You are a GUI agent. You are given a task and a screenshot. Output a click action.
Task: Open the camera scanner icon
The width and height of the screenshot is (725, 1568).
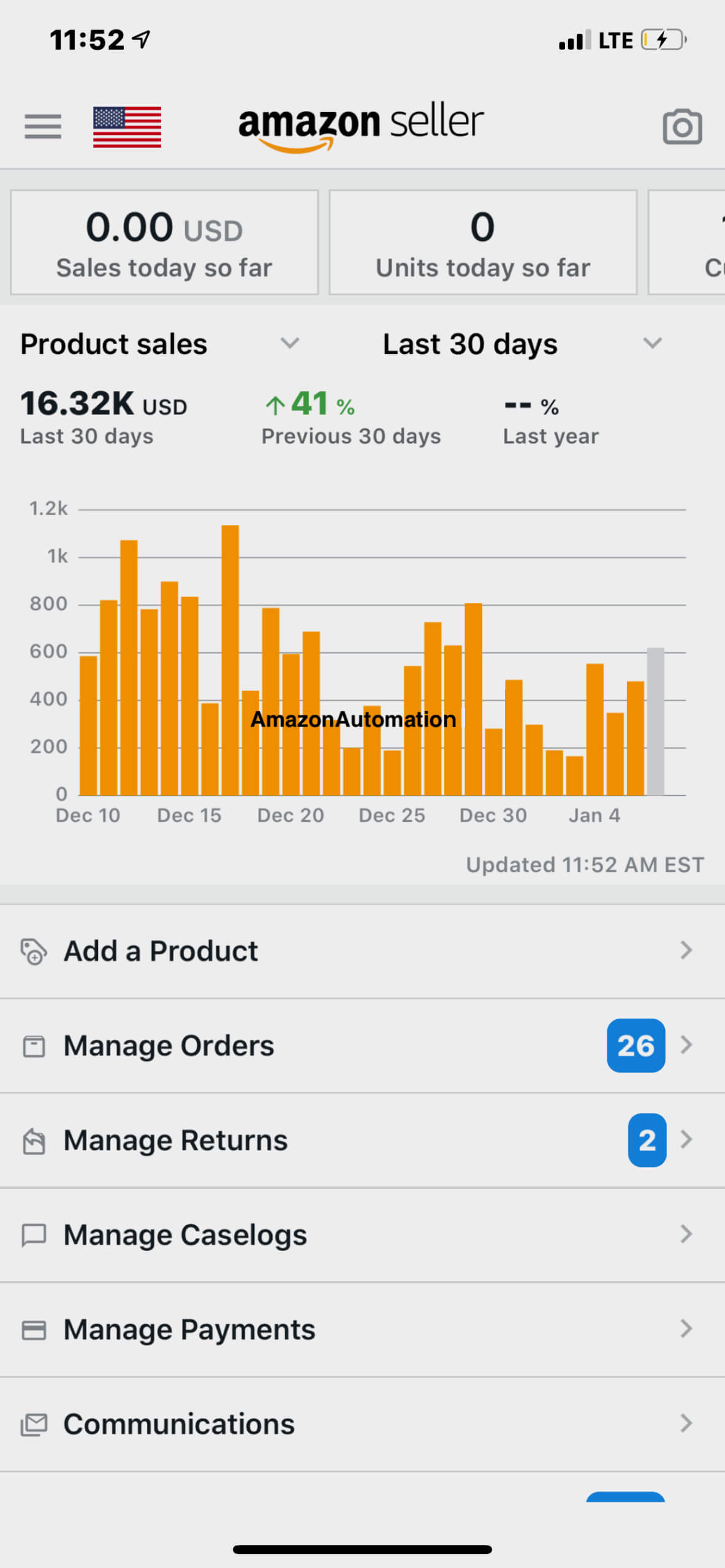pyautogui.click(x=682, y=127)
